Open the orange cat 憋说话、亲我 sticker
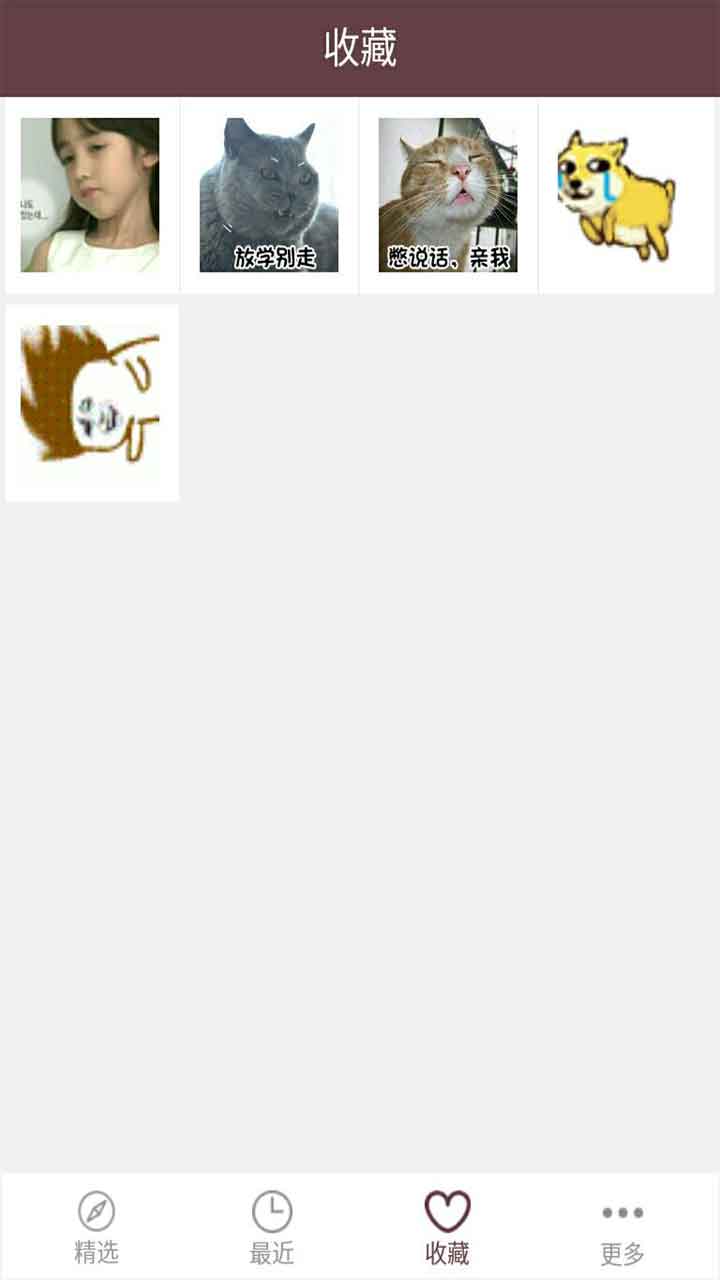 (448, 195)
